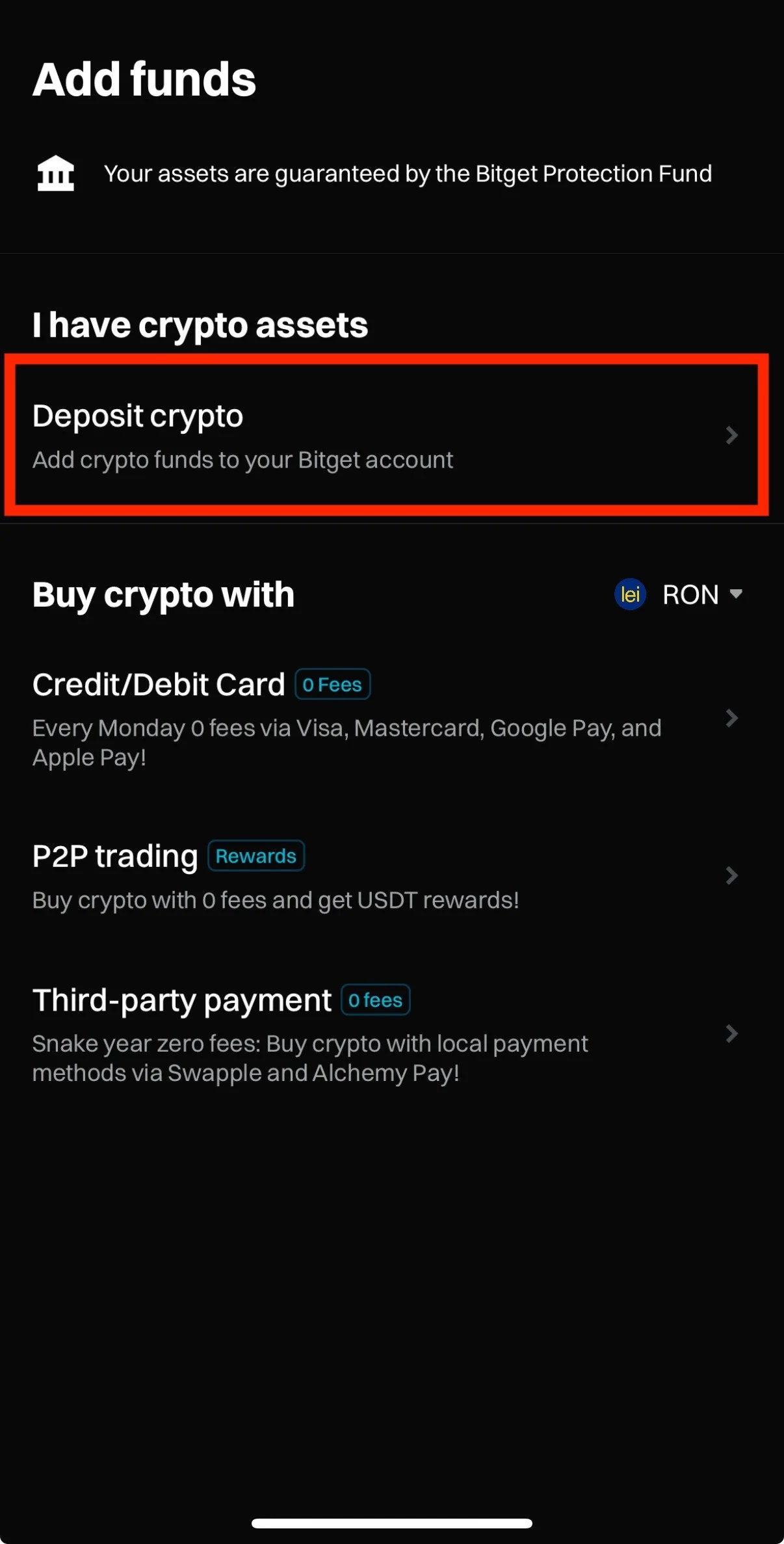
Task: Tap the Bitget Protection Fund notice
Action: [408, 174]
